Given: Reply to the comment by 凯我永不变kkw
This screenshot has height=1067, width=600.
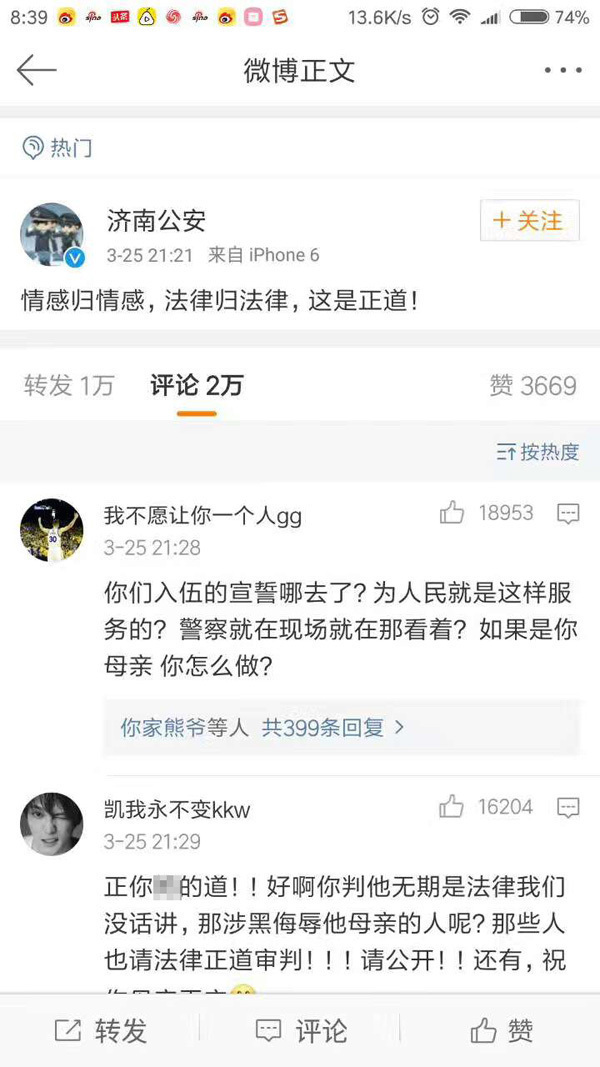Looking at the screenshot, I should pyautogui.click(x=568, y=807).
